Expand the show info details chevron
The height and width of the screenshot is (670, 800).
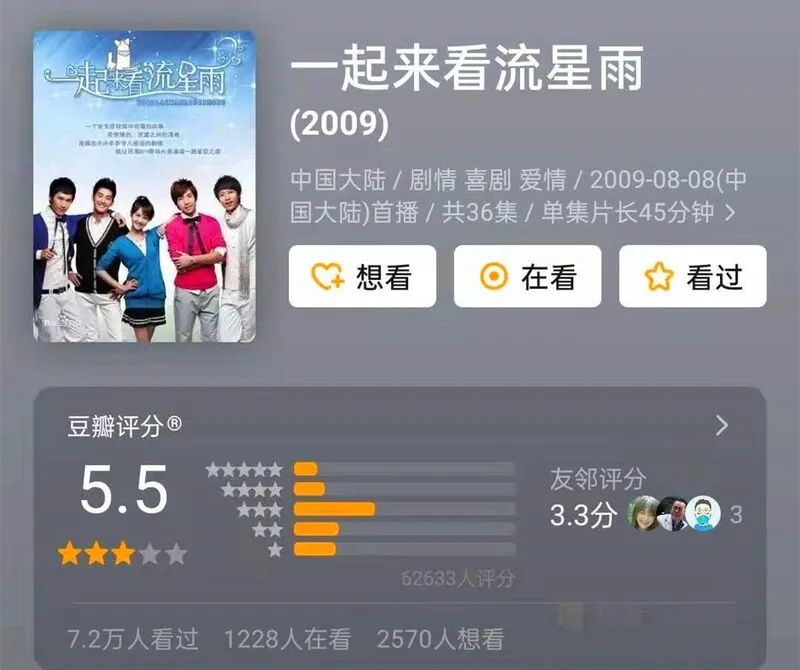click(x=730, y=213)
